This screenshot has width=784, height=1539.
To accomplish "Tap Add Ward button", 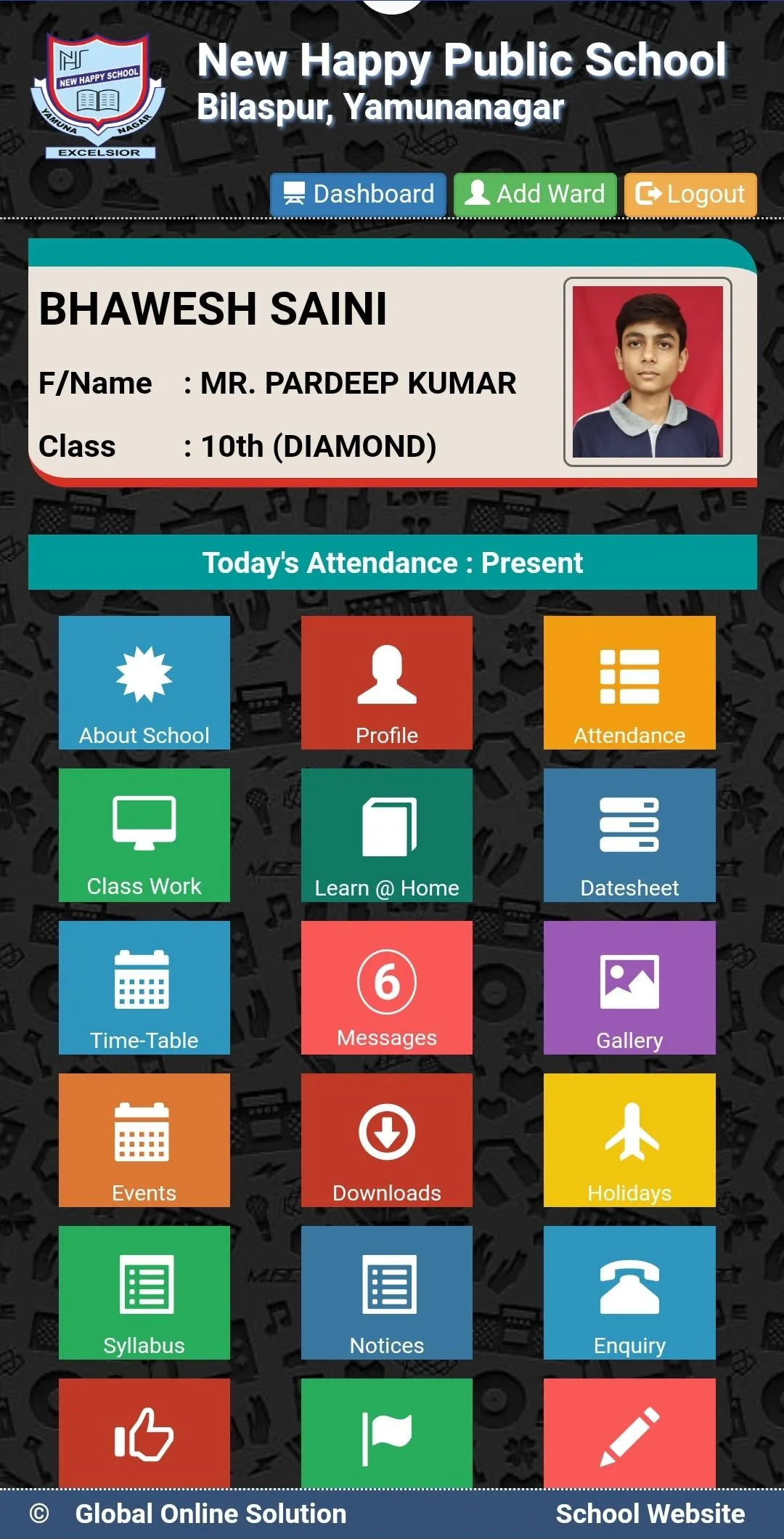I will point(535,195).
